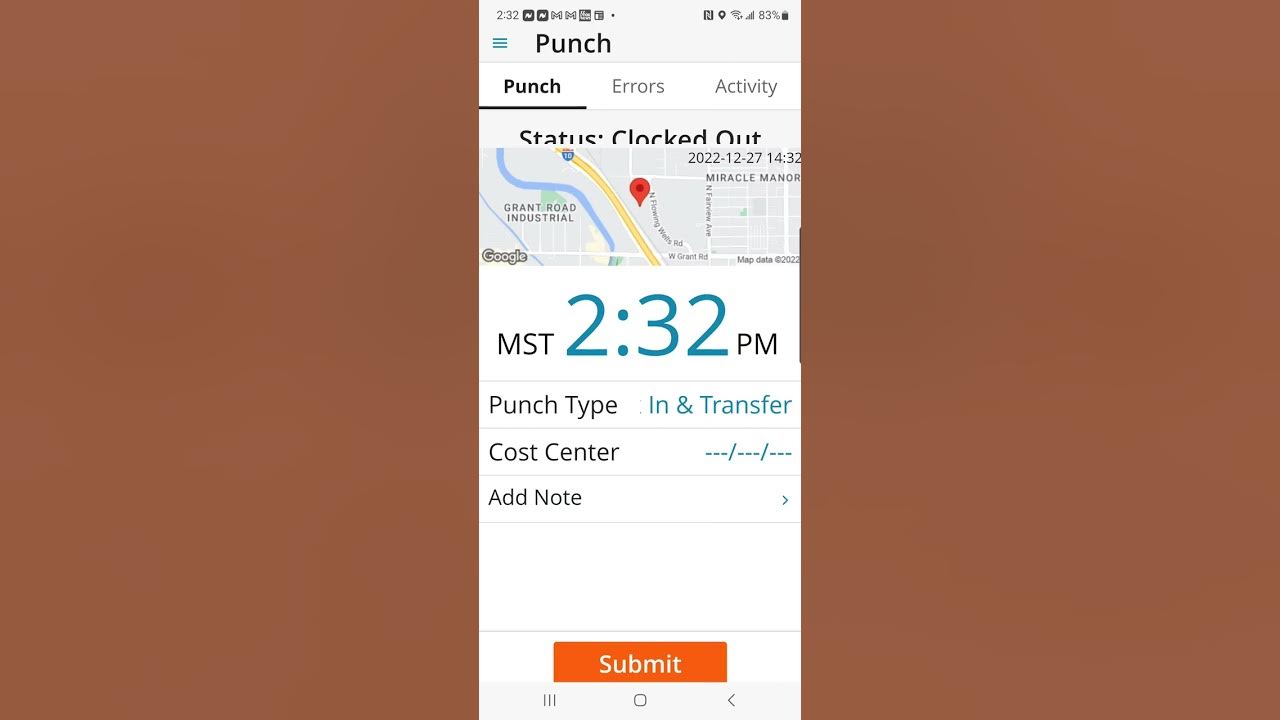The image size is (1280, 720).
Task: Submit the punch
Action: point(640,662)
